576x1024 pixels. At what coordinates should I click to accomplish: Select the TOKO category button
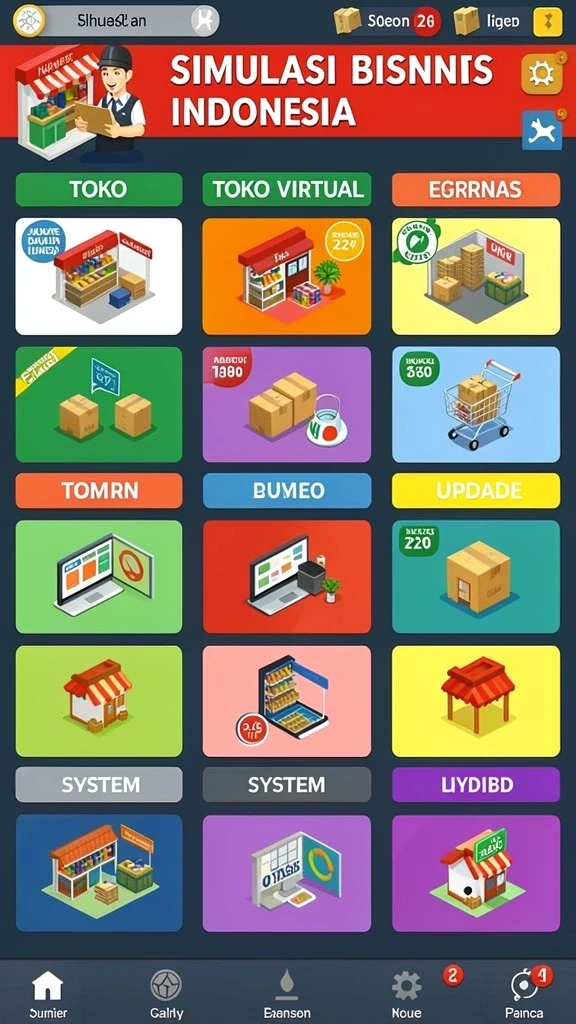point(99,189)
